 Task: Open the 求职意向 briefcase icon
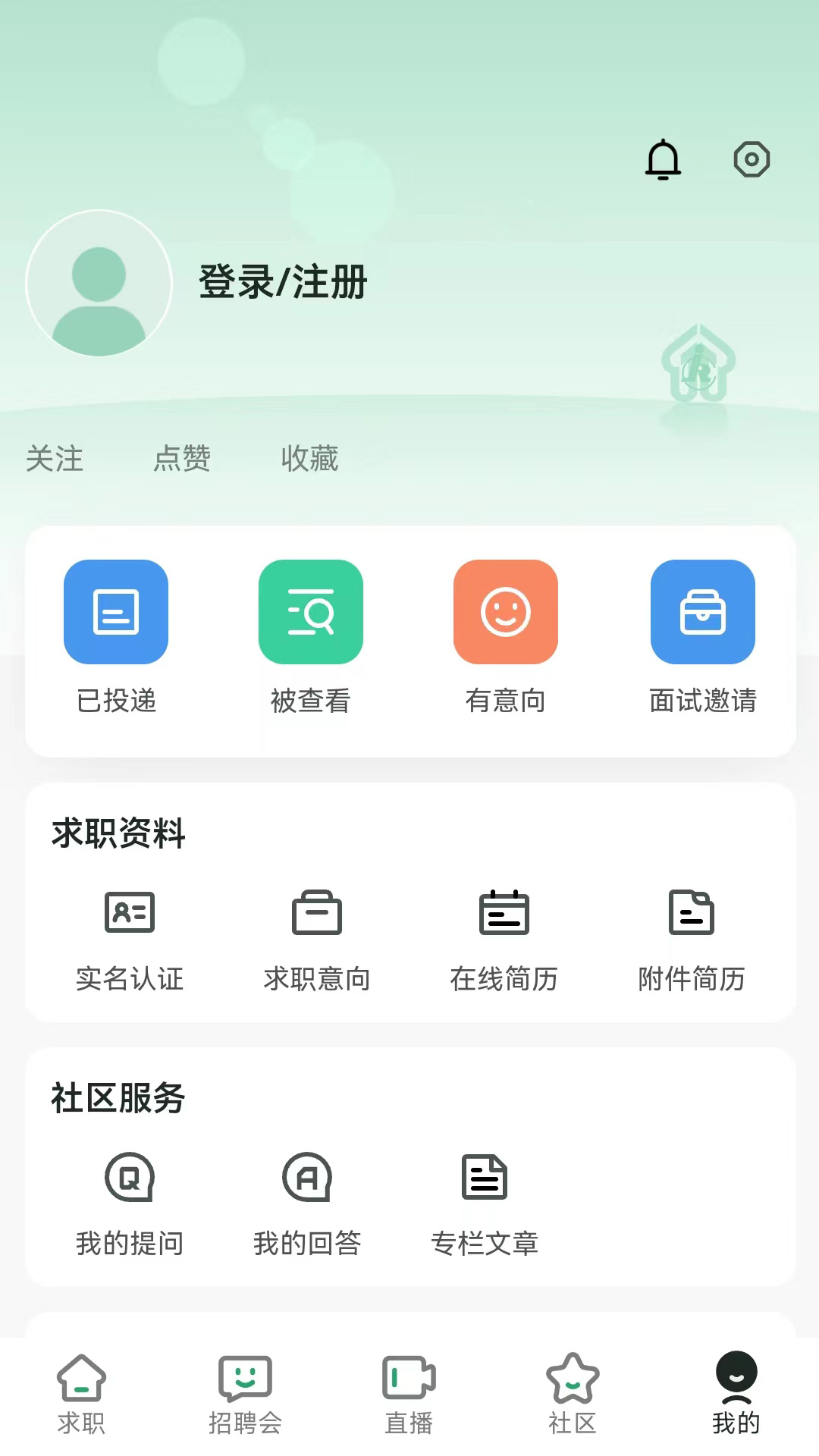click(x=316, y=913)
